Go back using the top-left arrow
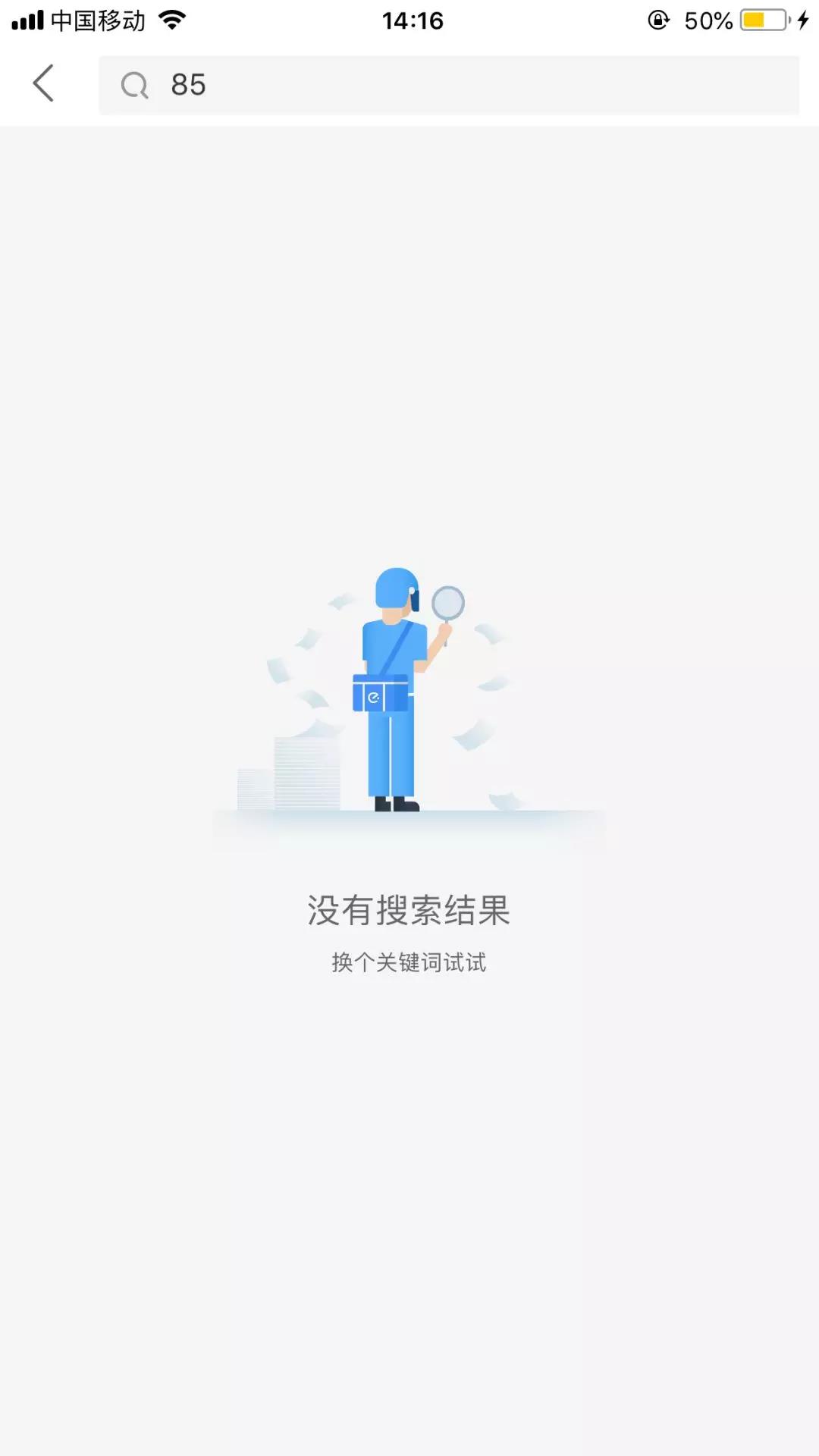Screen dimensions: 819x1456 click(43, 83)
